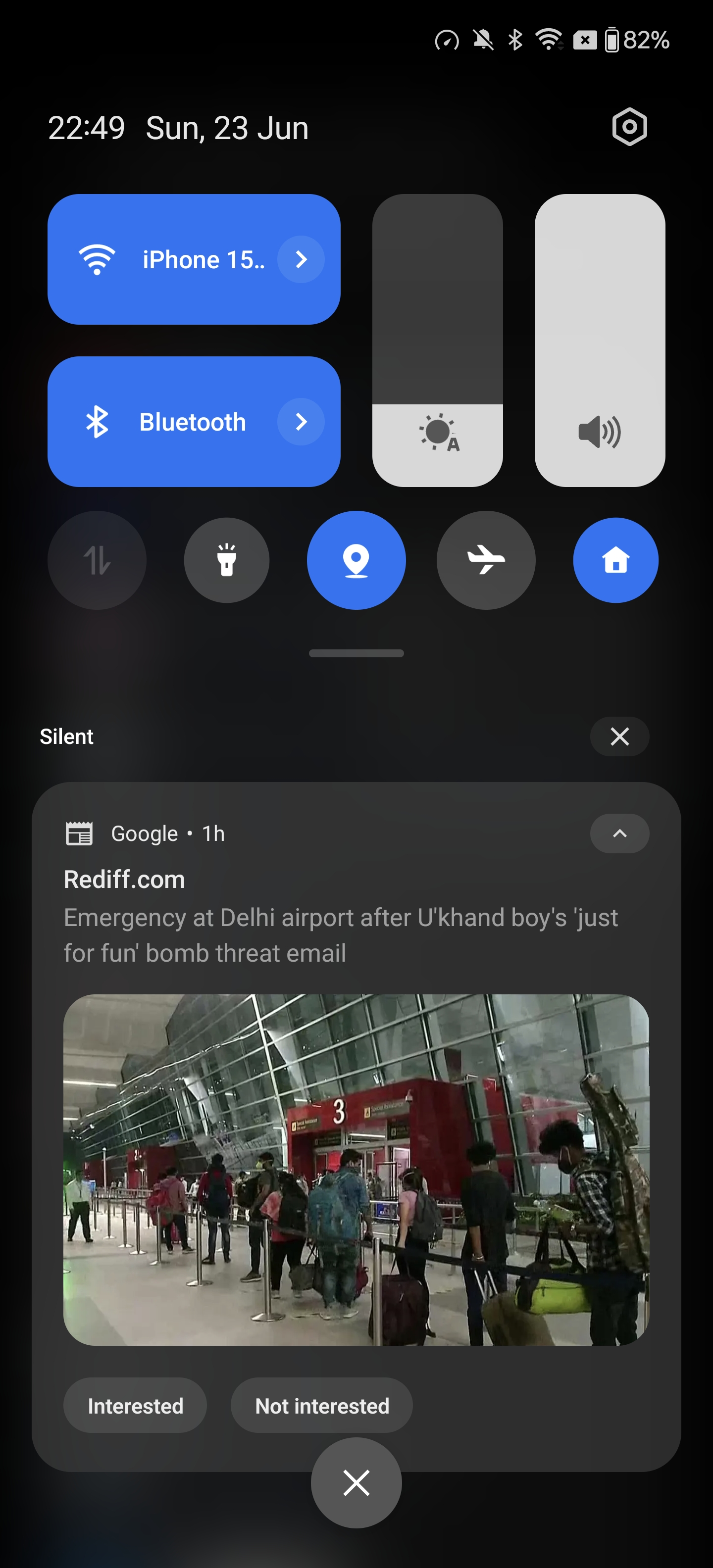Clear silent notifications
The image size is (713, 1568).
point(619,736)
